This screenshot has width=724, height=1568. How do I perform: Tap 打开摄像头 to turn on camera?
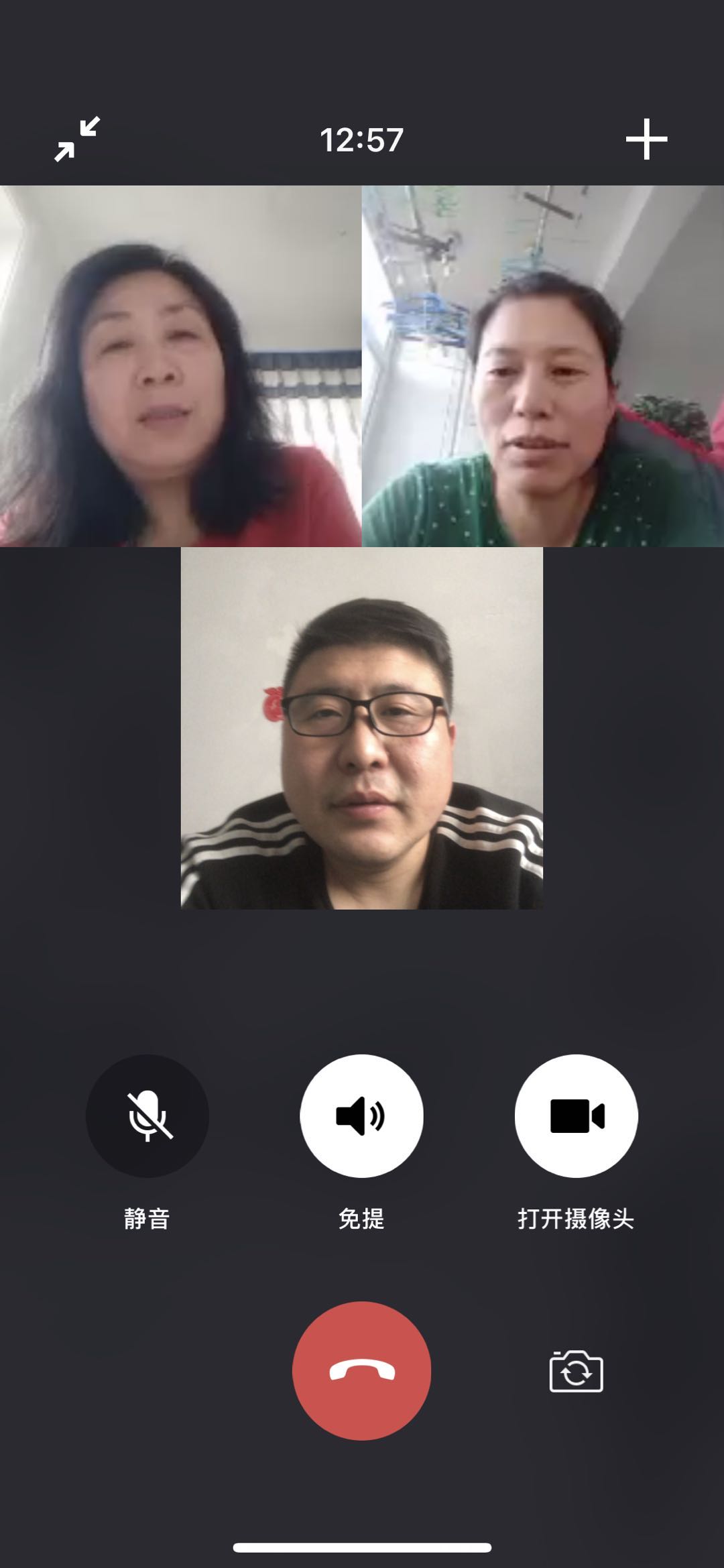pyautogui.click(x=576, y=1116)
